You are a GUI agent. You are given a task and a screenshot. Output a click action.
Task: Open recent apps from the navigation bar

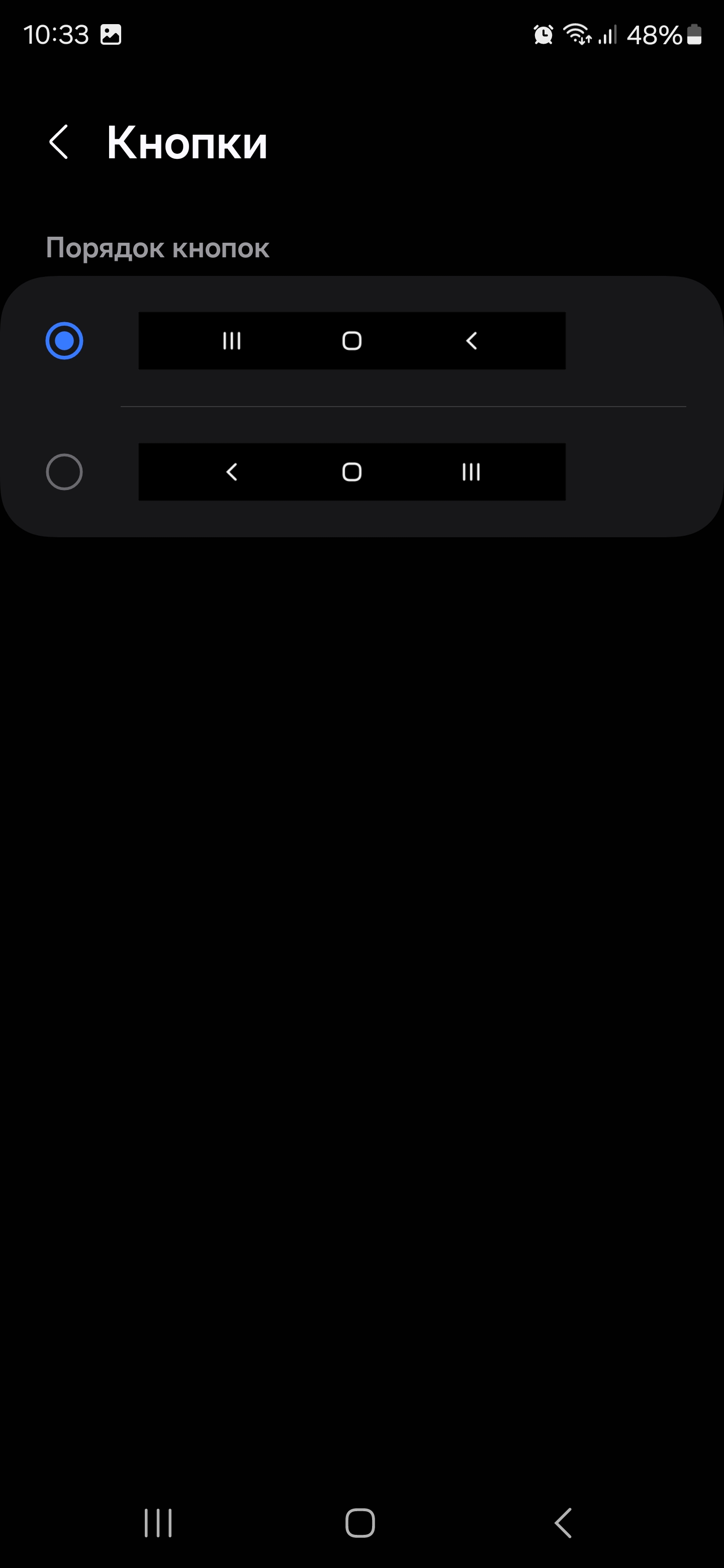(x=158, y=1523)
